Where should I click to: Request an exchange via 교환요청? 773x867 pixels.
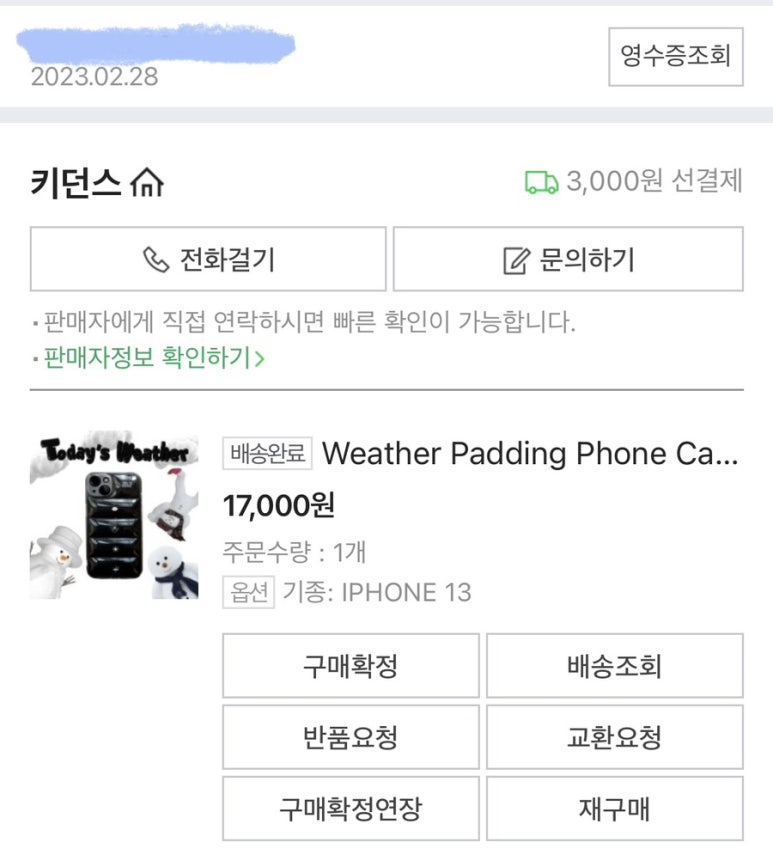point(614,738)
